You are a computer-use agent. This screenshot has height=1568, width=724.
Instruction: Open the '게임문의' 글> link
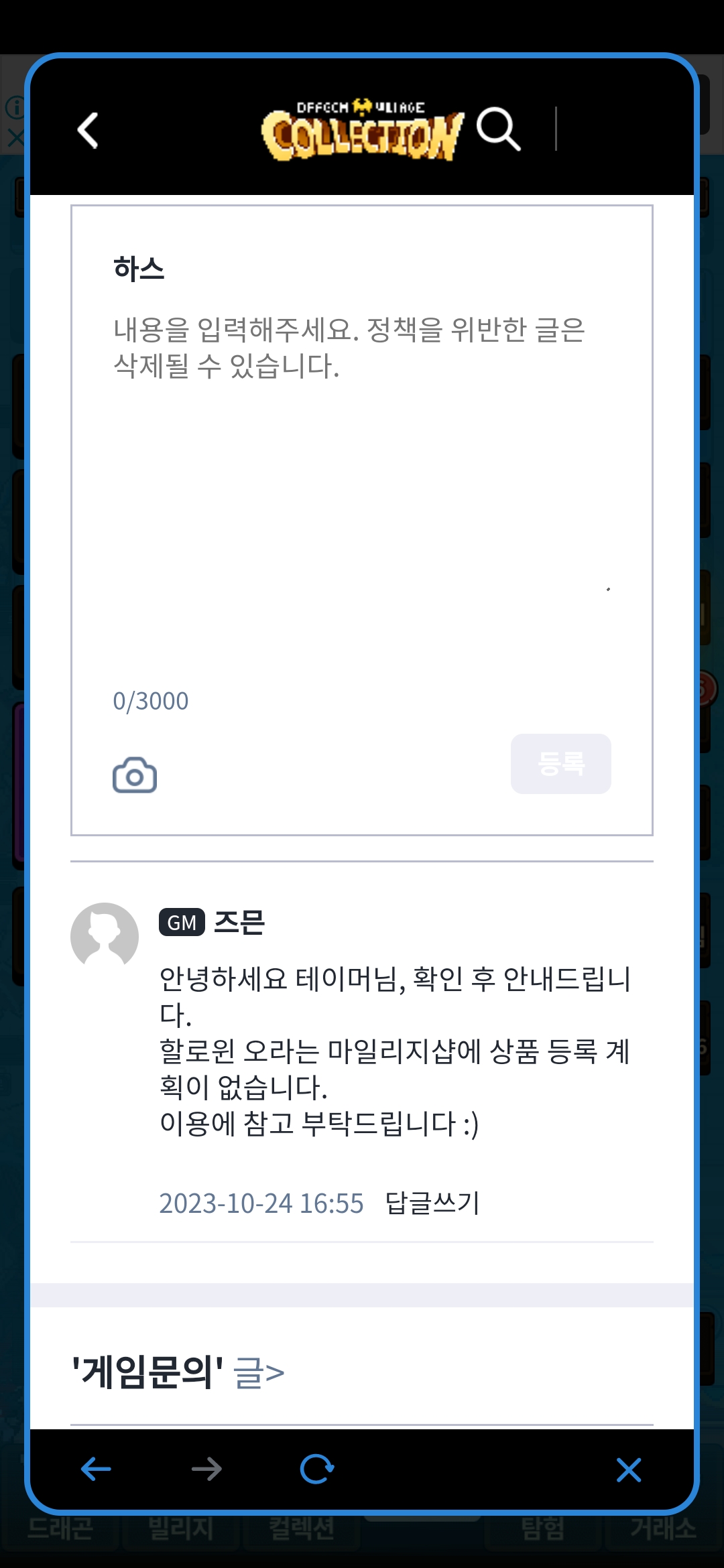[x=178, y=1372]
